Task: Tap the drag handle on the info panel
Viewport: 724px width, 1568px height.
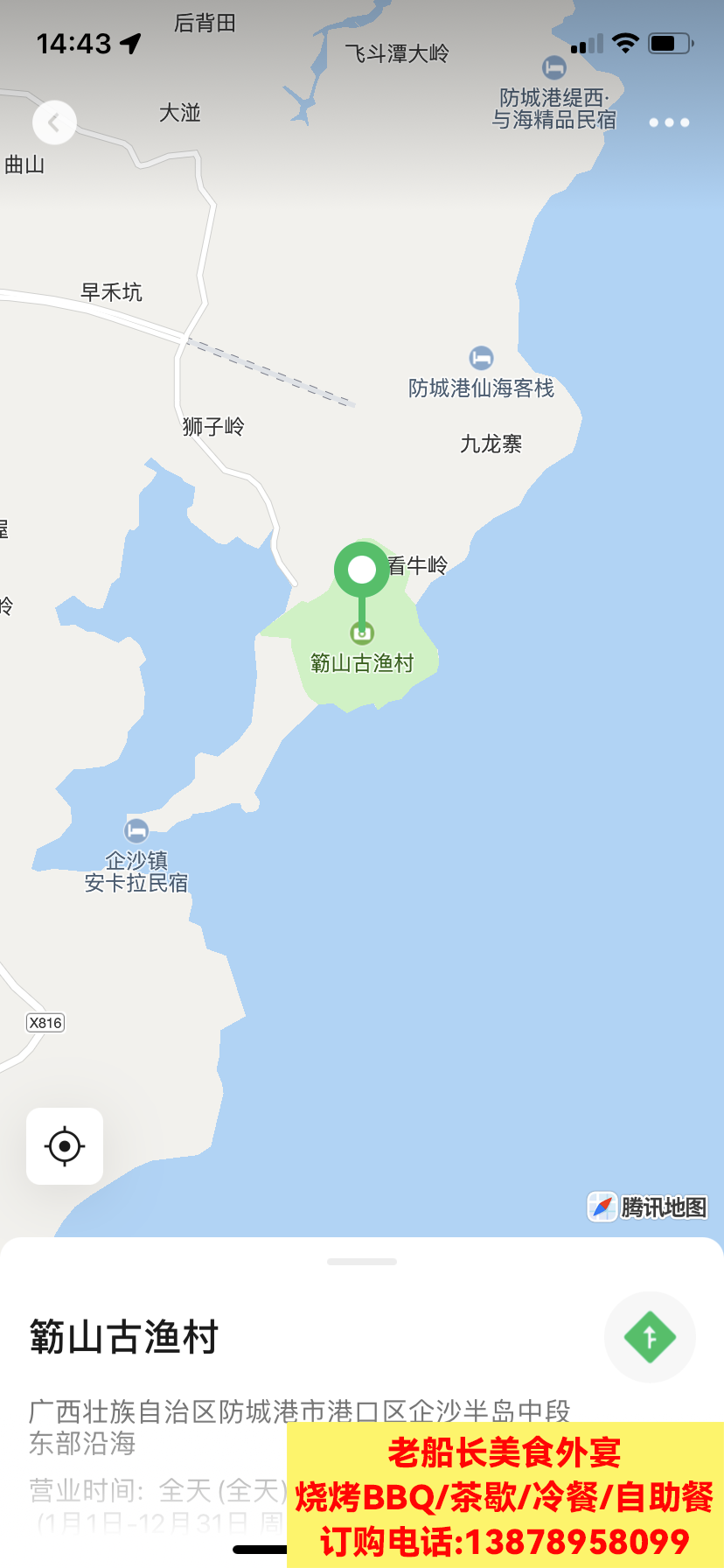Action: pyautogui.click(x=362, y=1262)
